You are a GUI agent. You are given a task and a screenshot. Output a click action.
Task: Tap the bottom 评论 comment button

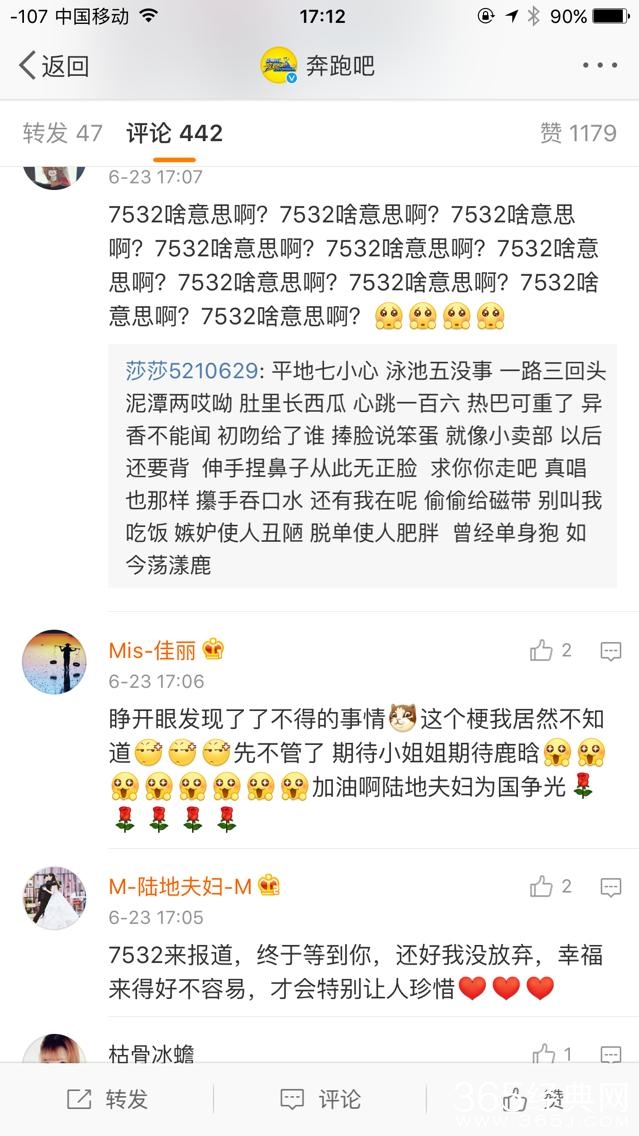[320, 1099]
